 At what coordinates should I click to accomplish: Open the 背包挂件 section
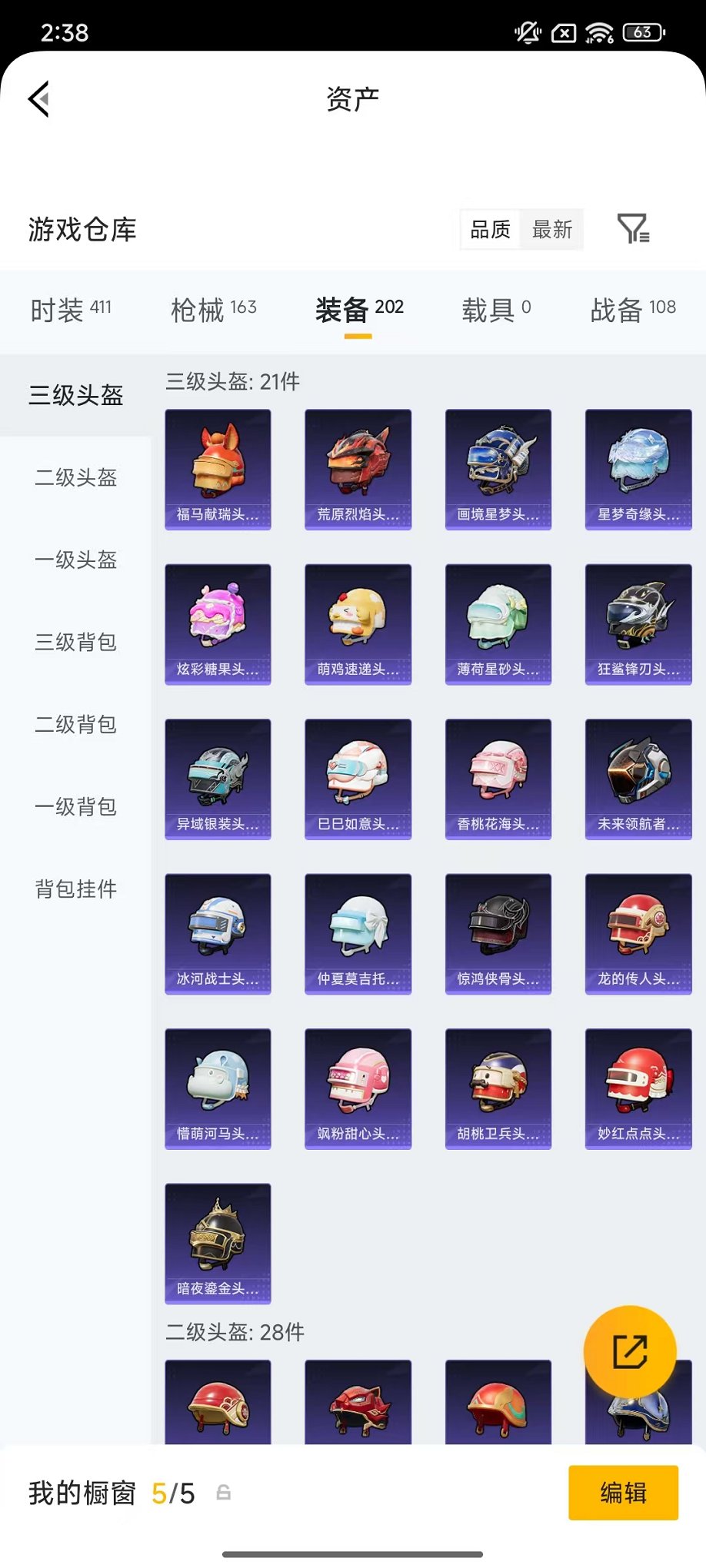tap(75, 889)
